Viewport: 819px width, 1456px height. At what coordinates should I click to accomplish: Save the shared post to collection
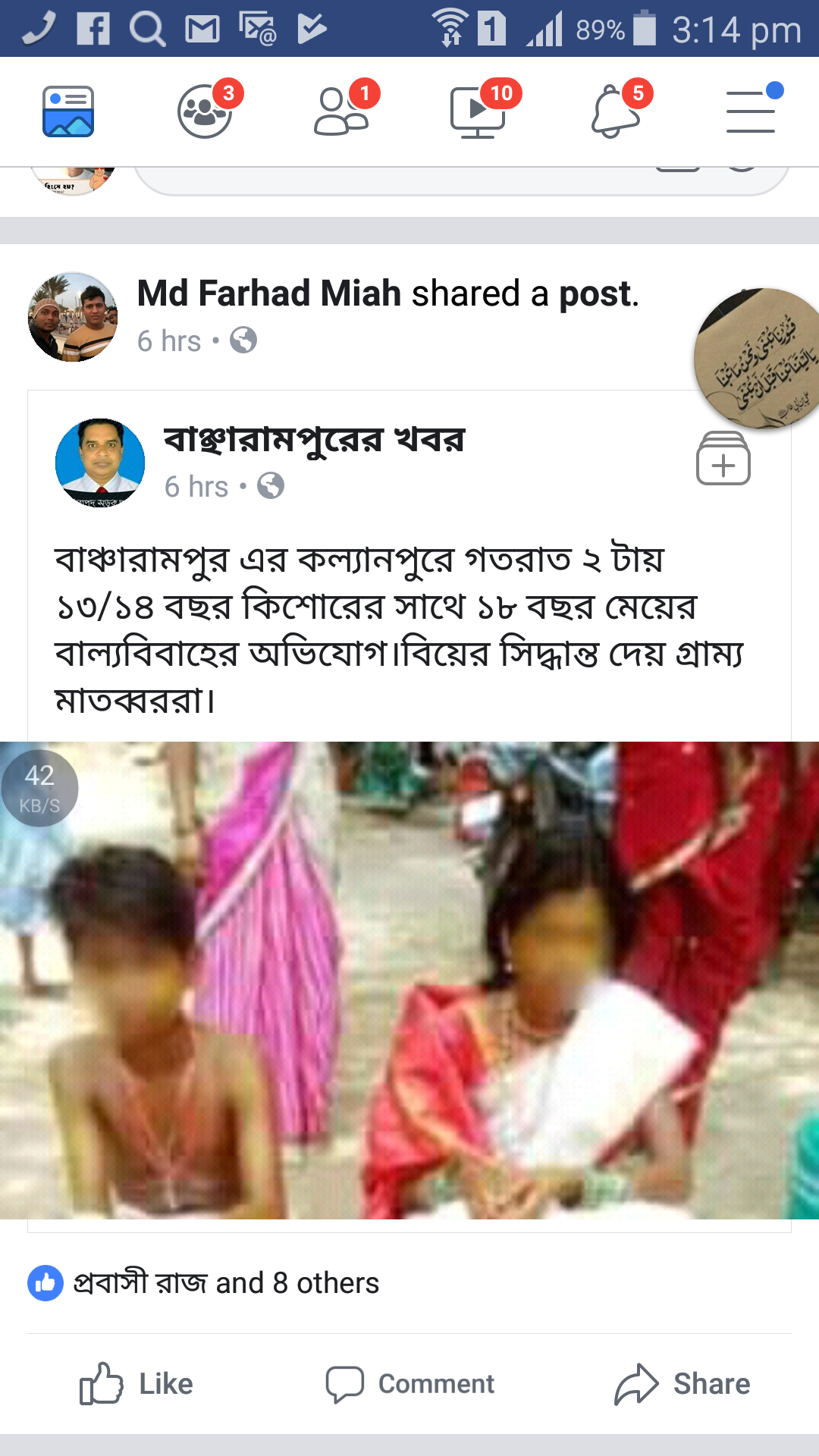(723, 459)
